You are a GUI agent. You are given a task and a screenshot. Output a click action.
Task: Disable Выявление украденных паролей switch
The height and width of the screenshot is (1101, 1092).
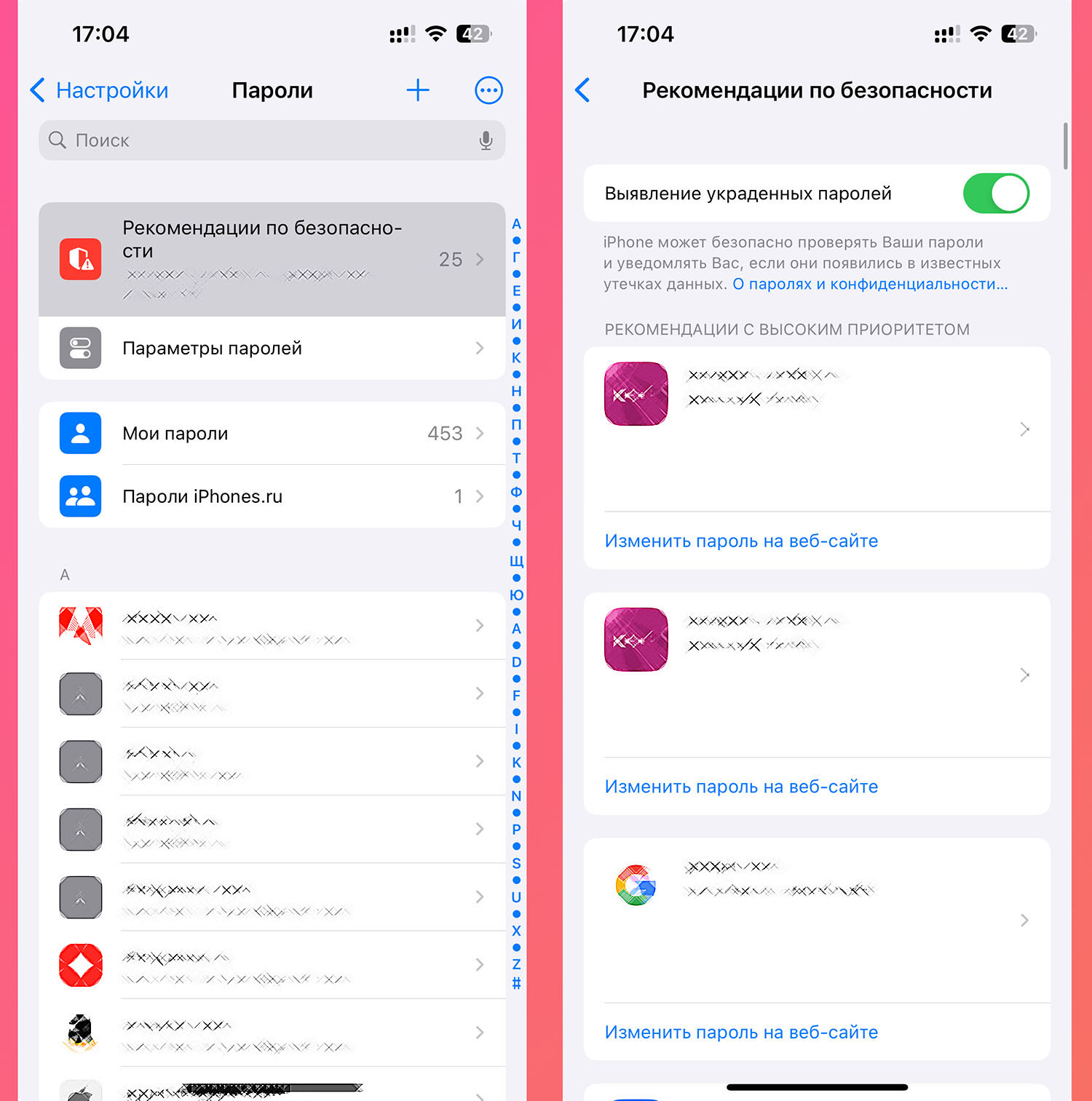point(995,194)
